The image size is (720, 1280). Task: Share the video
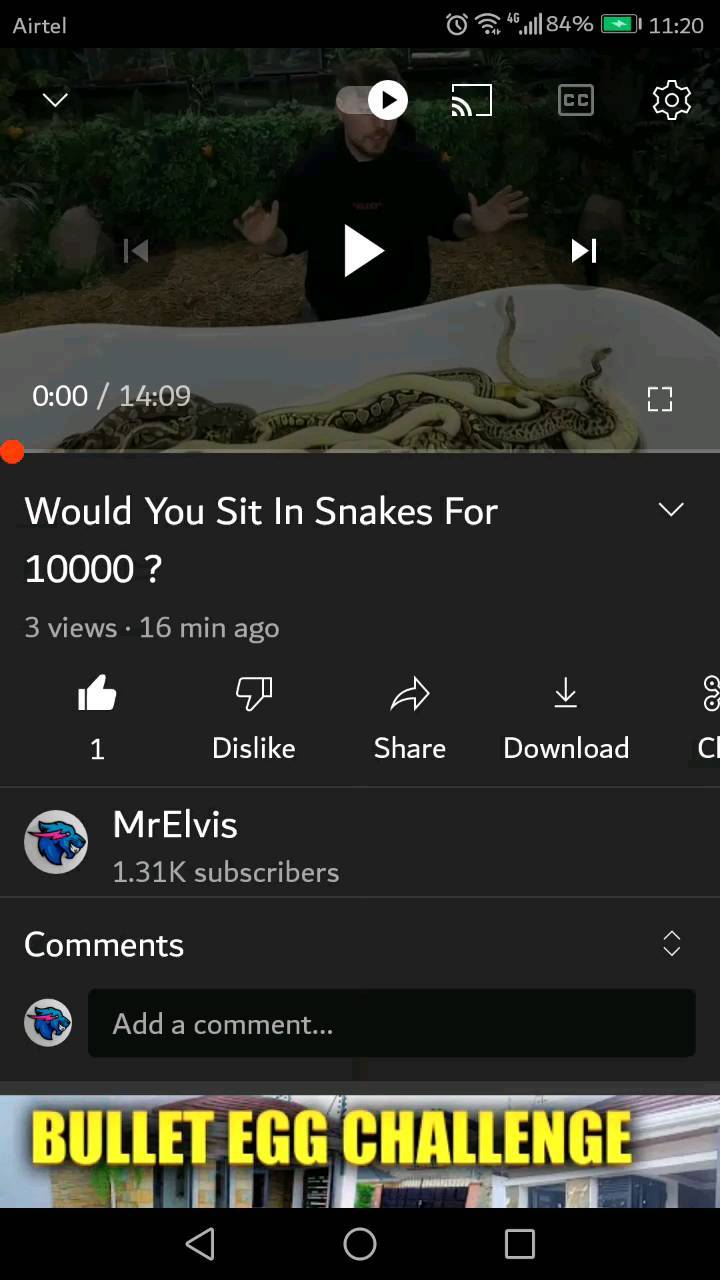pos(410,718)
